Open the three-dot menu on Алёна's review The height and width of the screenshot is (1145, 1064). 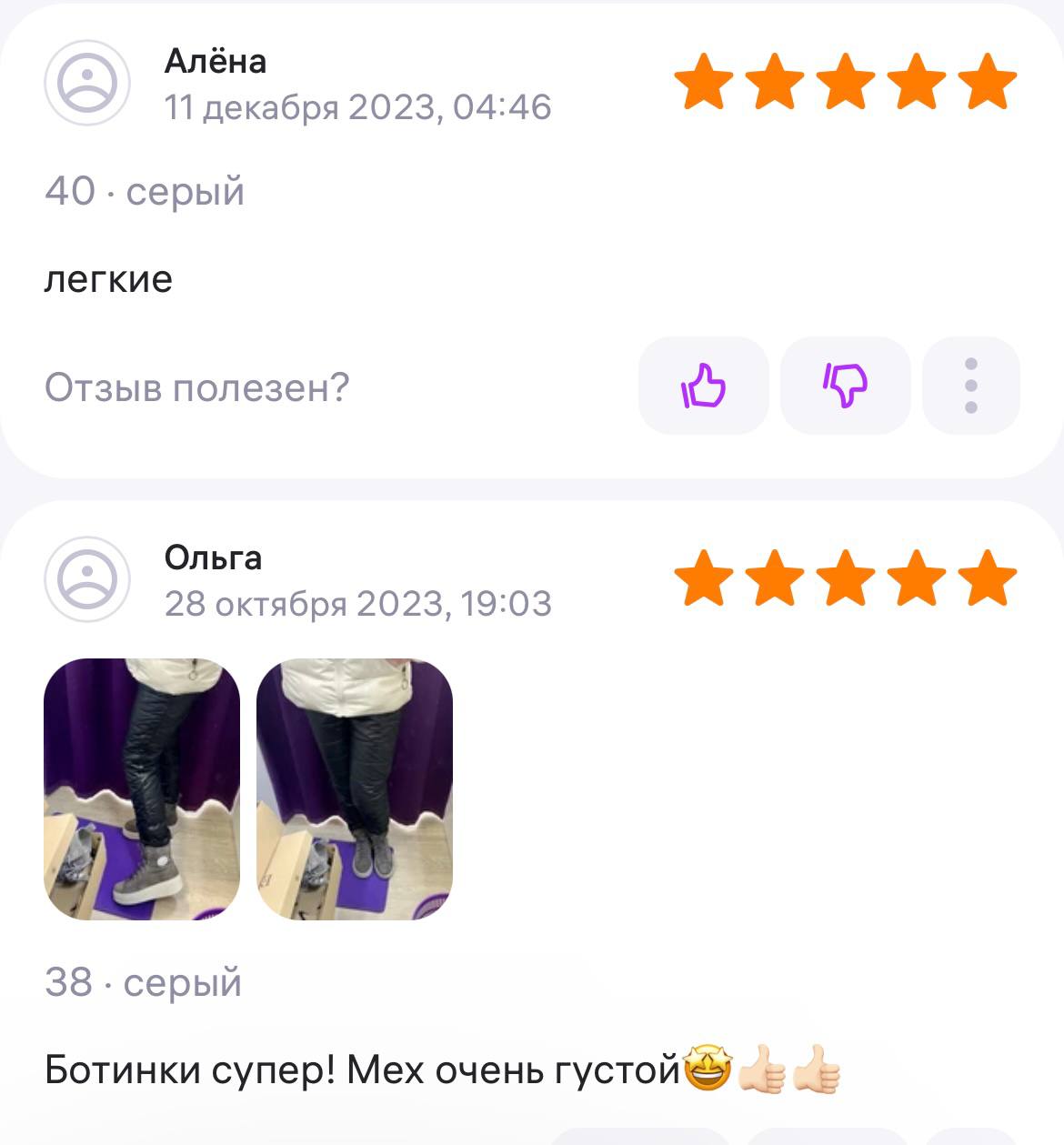click(970, 386)
